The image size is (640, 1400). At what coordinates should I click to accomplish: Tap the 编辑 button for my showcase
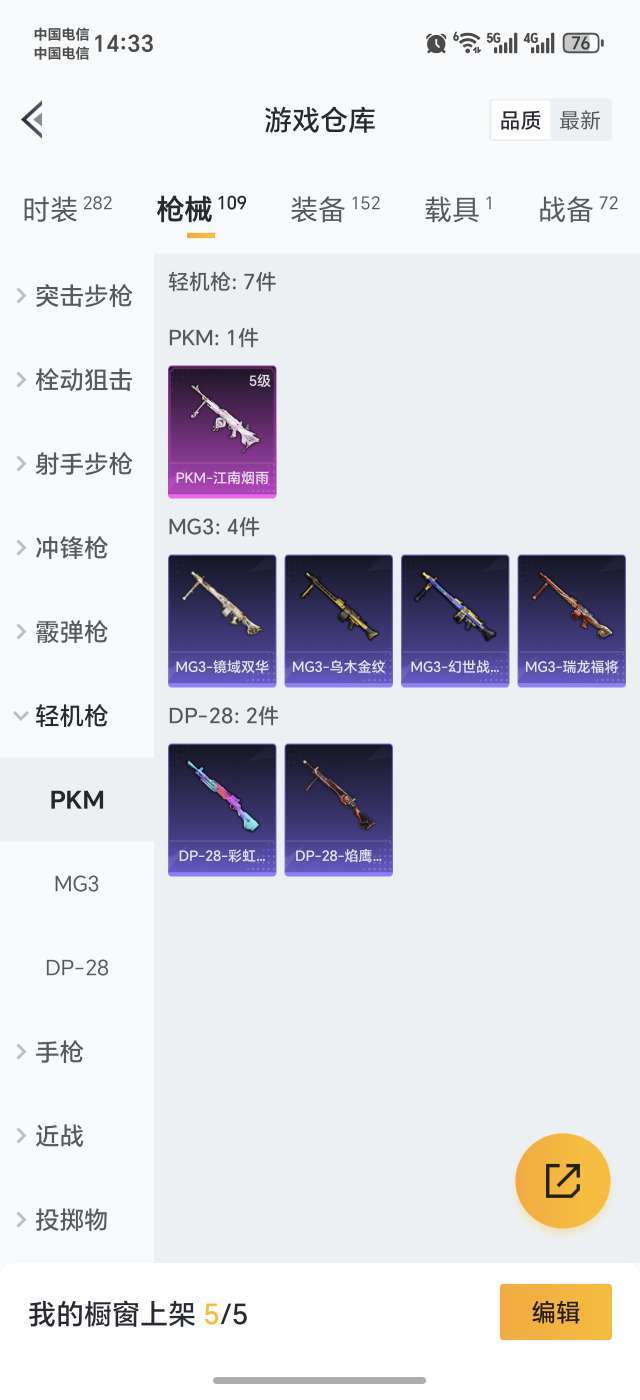coord(555,1312)
